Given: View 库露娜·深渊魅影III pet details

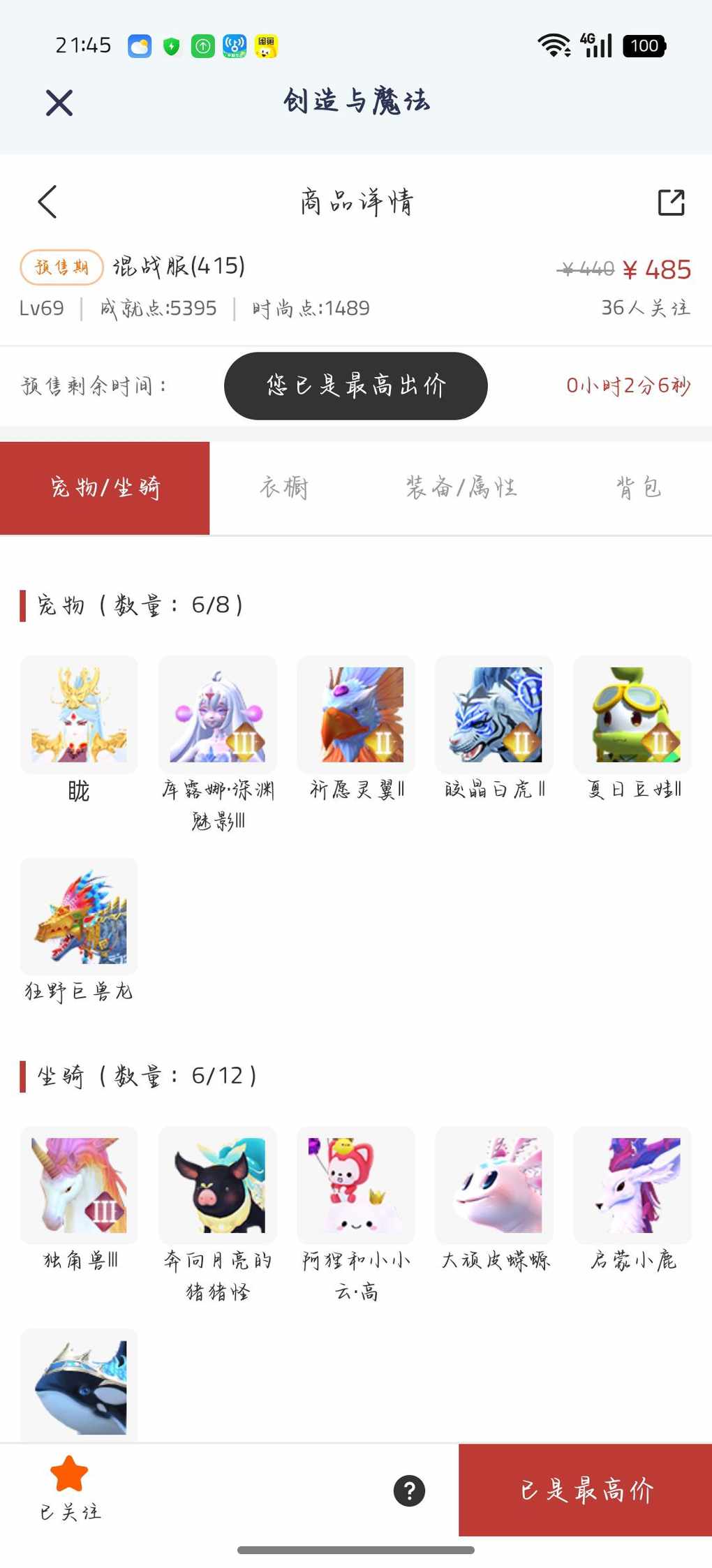Looking at the screenshot, I should point(217,715).
